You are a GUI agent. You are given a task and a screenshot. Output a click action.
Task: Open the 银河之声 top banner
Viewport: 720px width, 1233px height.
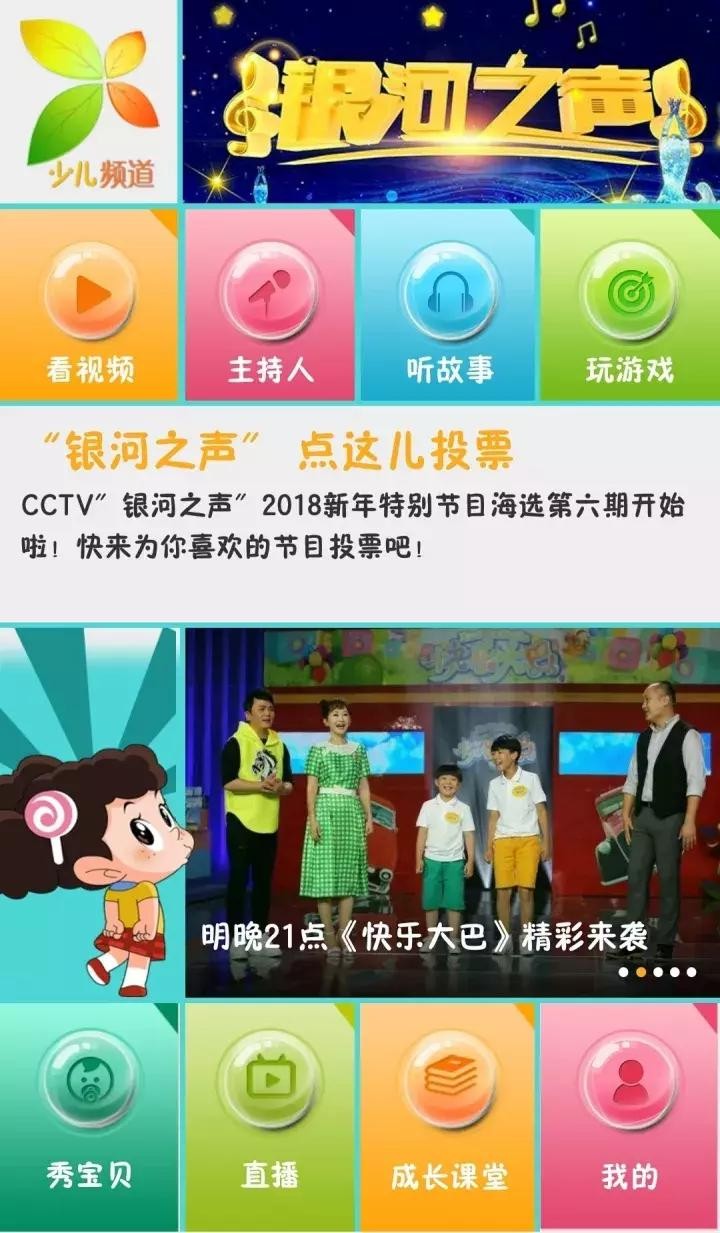tap(450, 102)
